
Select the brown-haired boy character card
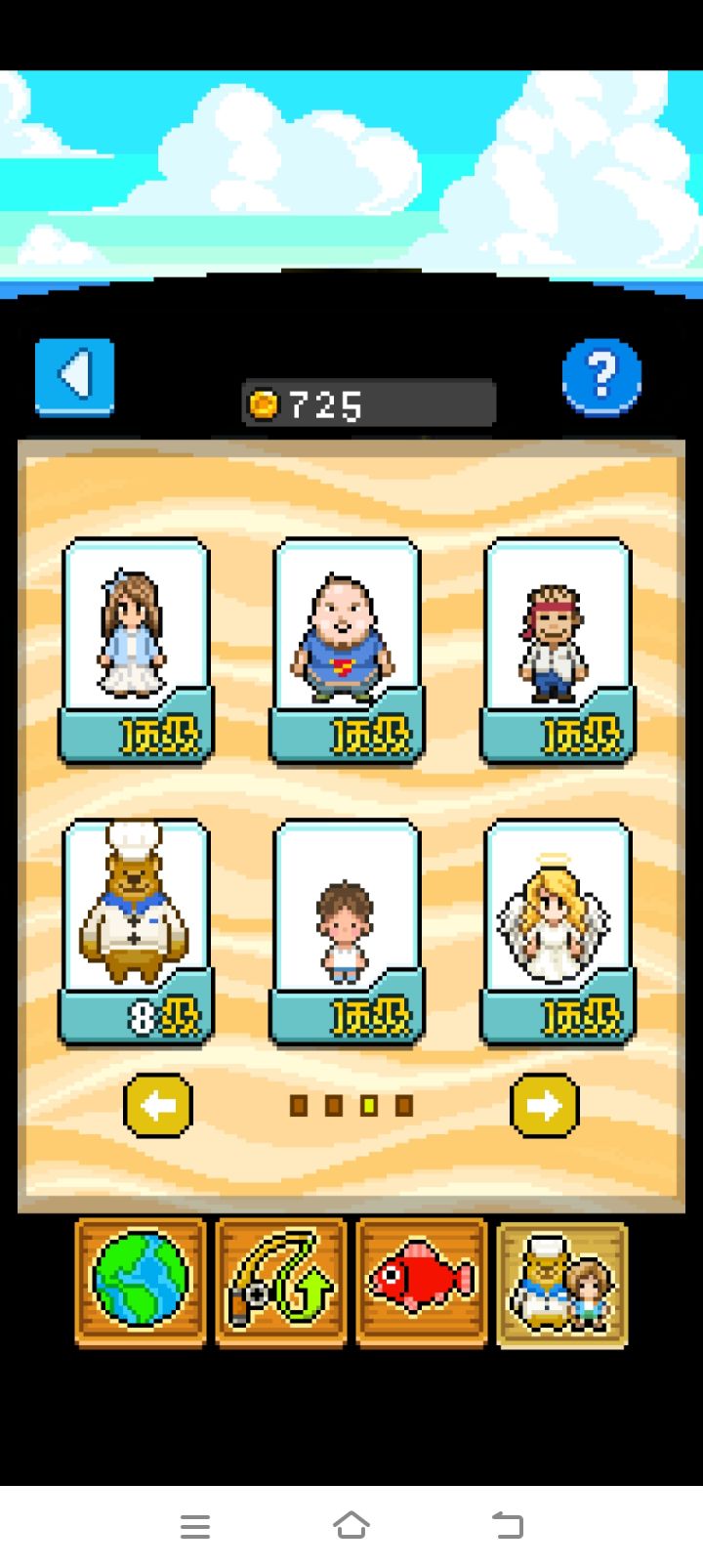(347, 931)
